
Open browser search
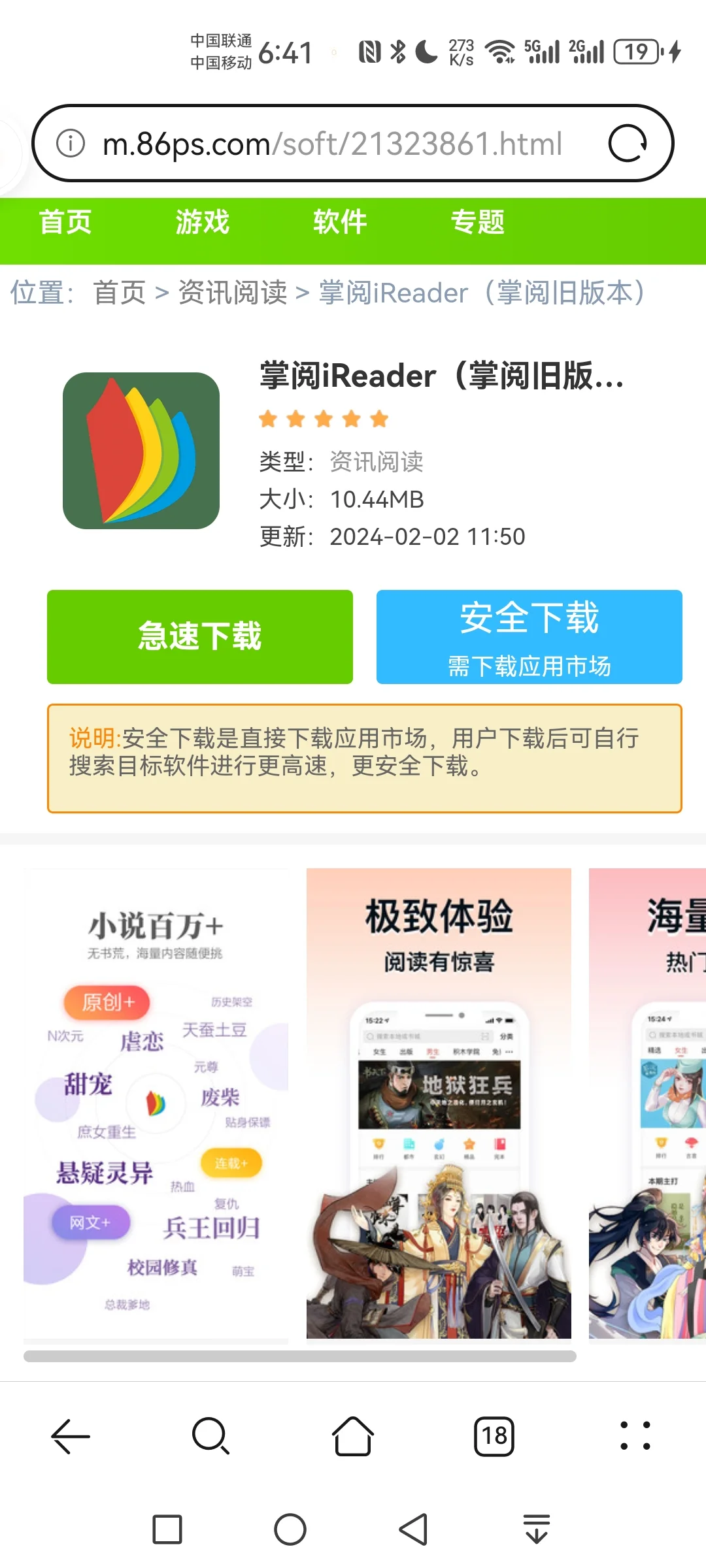[210, 1436]
